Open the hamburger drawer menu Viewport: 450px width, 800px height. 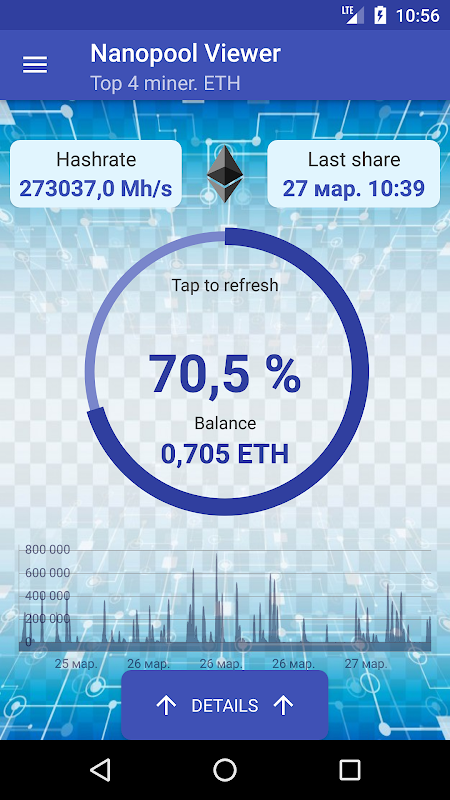[x=35, y=65]
